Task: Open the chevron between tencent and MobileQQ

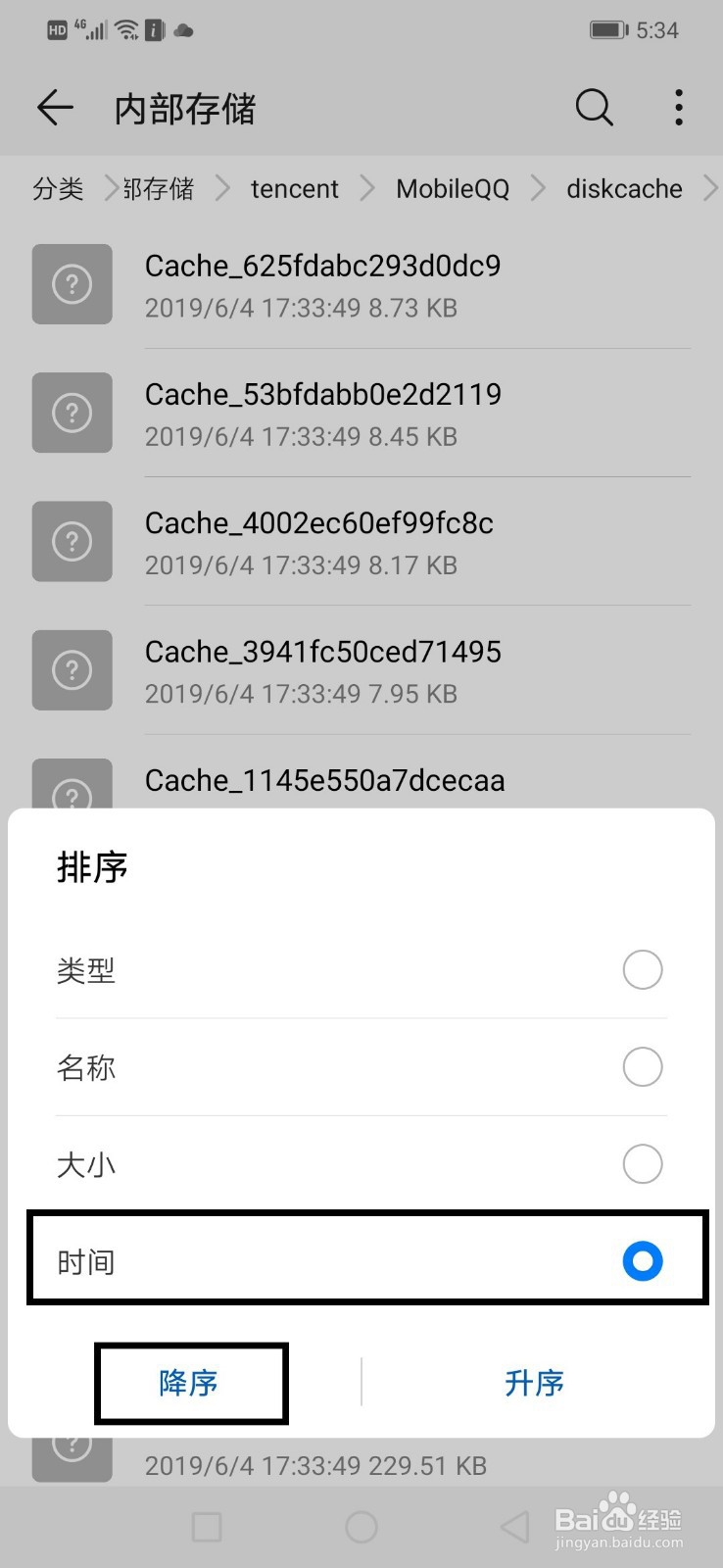Action: 367,188
